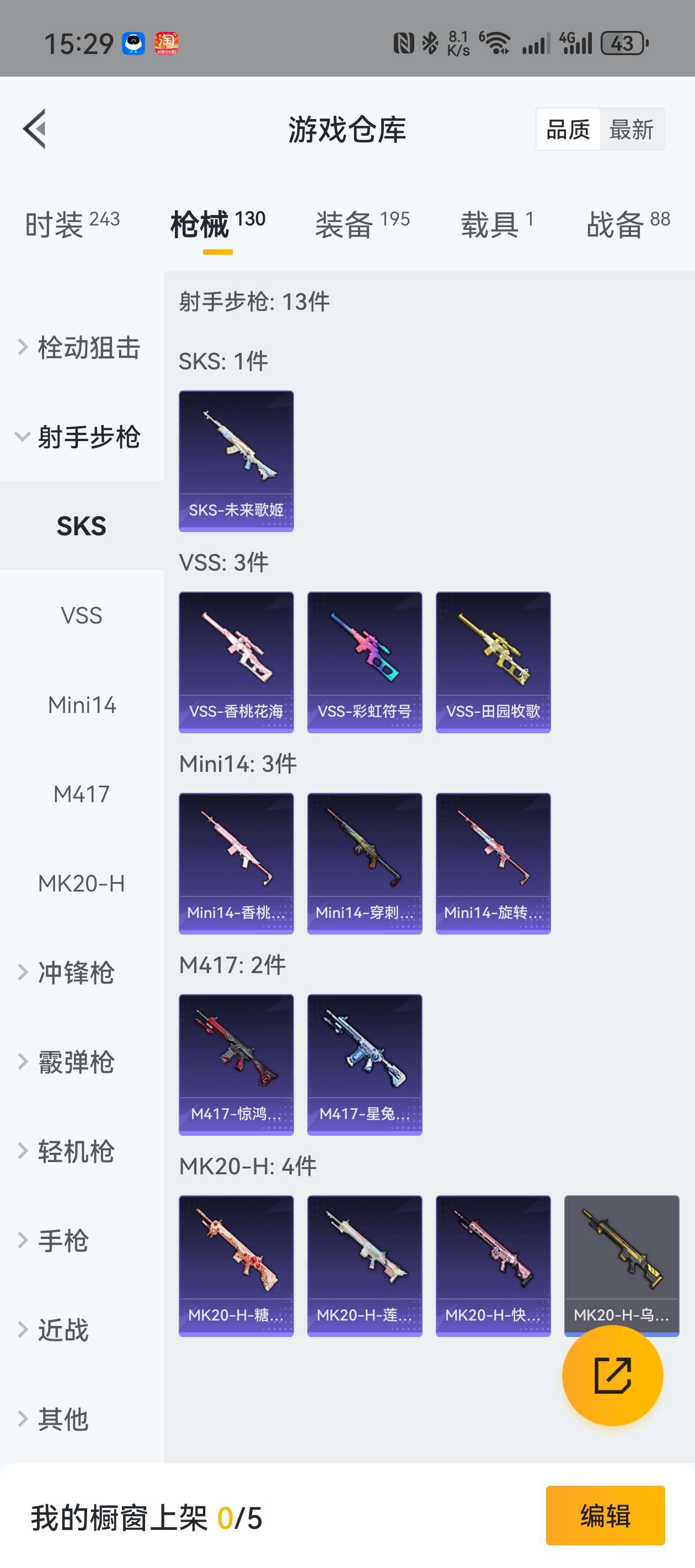The image size is (695, 1568).
Task: Go back using the top-left arrow
Action: [35, 129]
